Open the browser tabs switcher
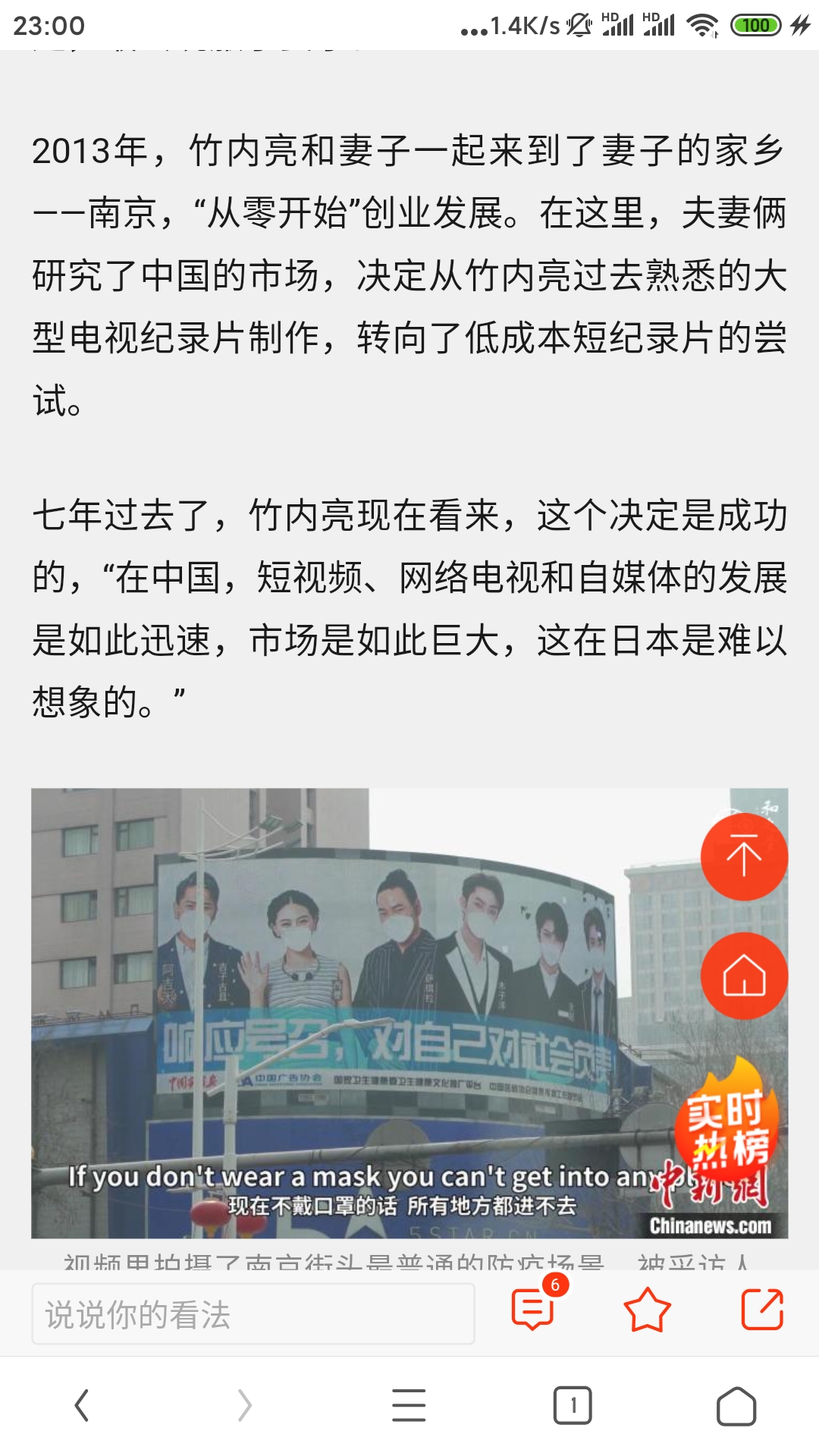 pos(573,1405)
